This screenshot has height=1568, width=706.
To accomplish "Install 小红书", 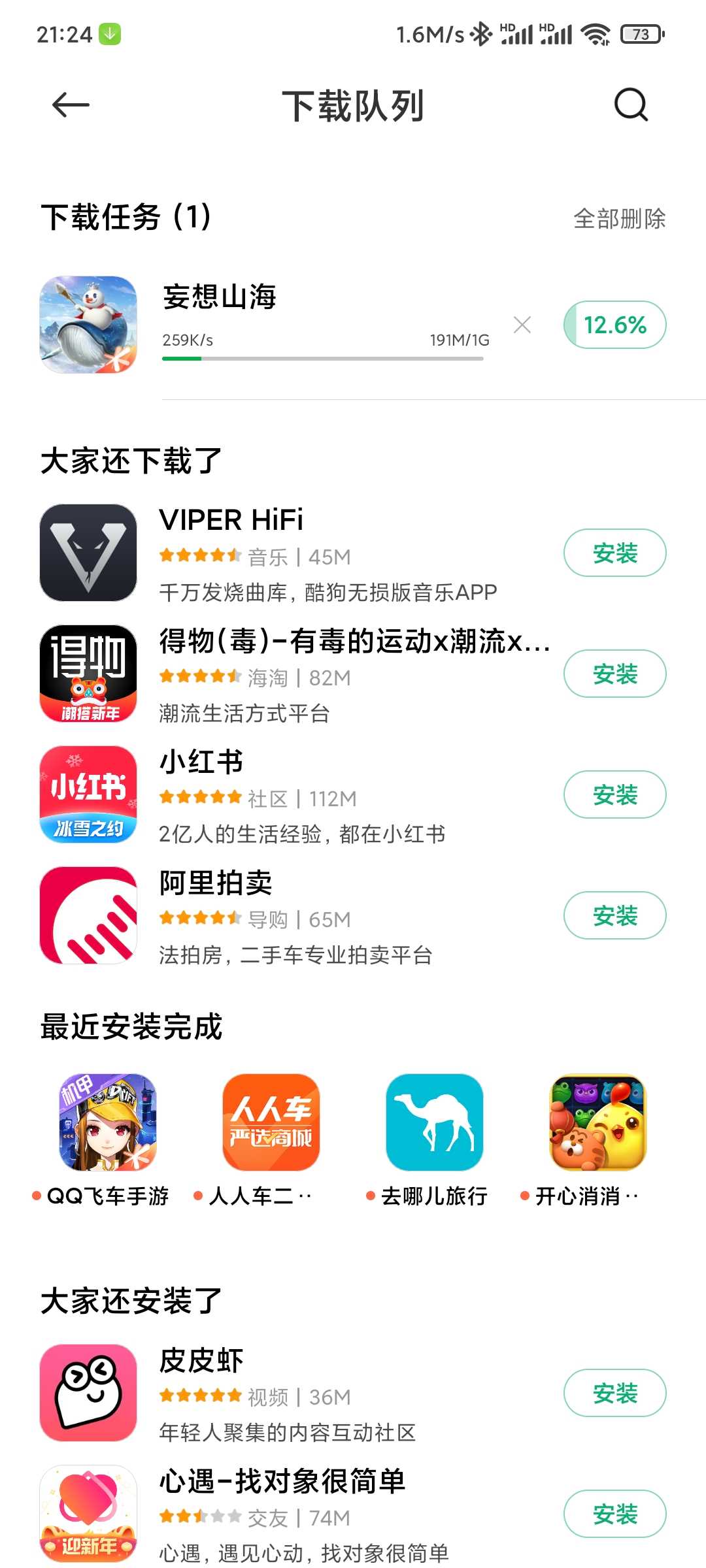I will tap(614, 794).
